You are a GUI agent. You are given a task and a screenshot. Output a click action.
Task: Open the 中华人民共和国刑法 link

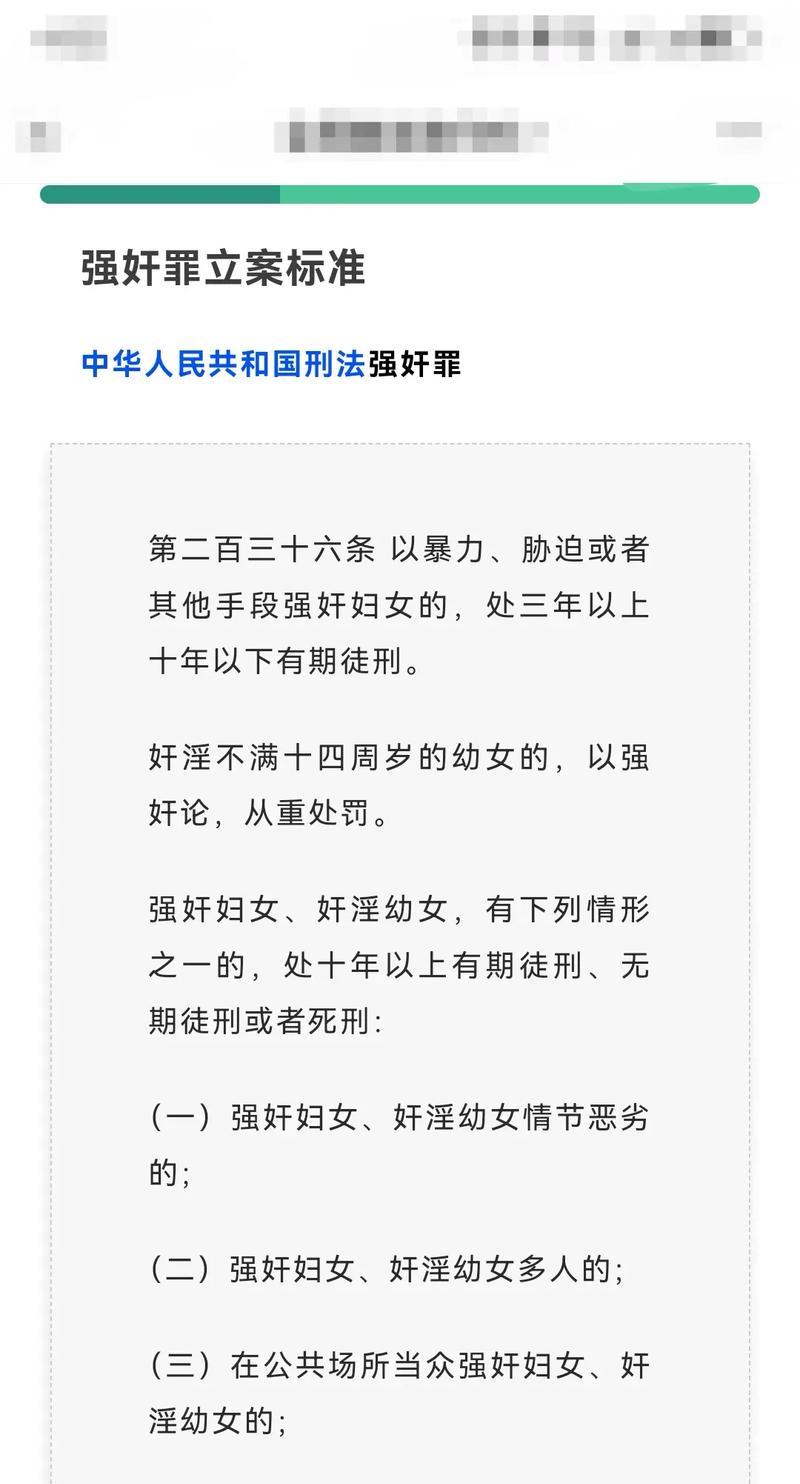point(223,364)
